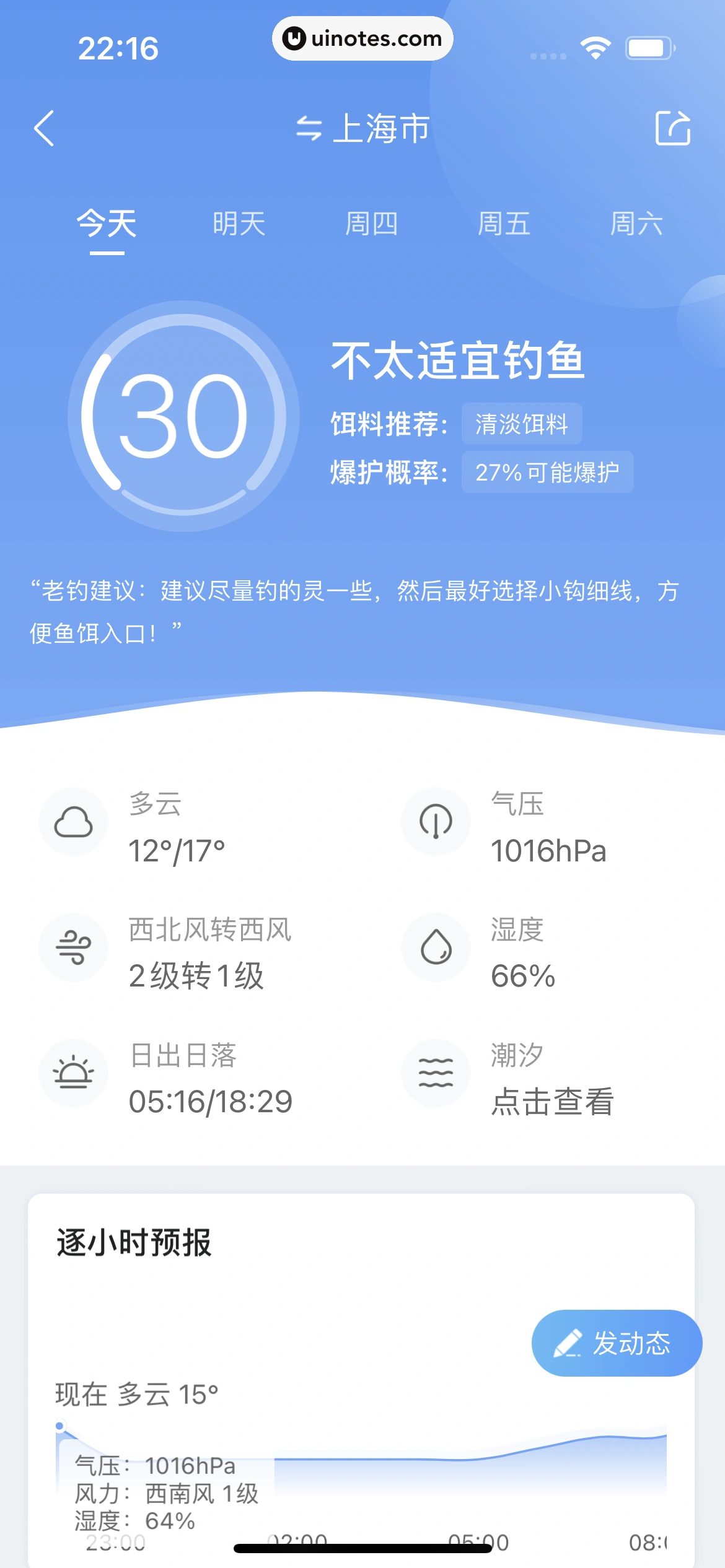Share this fishing forecast

click(x=672, y=129)
